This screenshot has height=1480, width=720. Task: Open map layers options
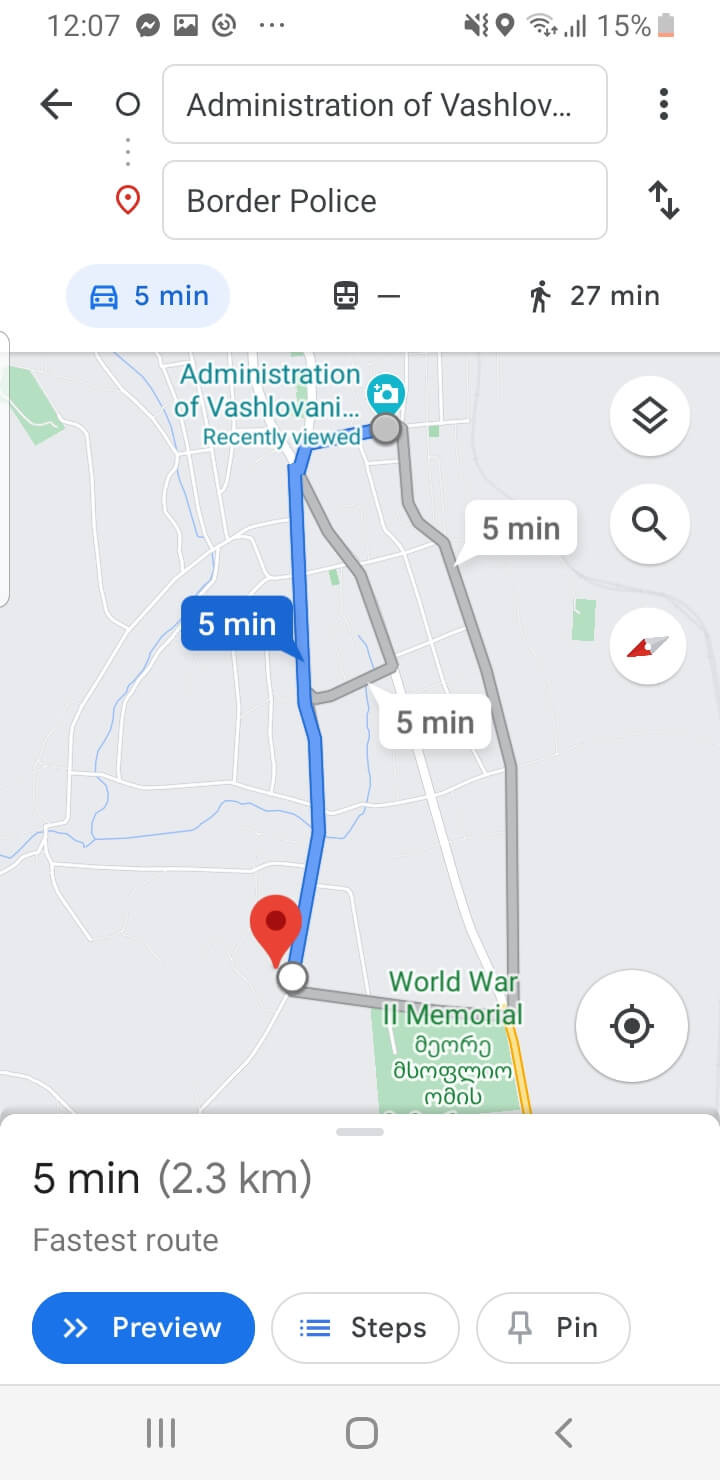tap(649, 415)
